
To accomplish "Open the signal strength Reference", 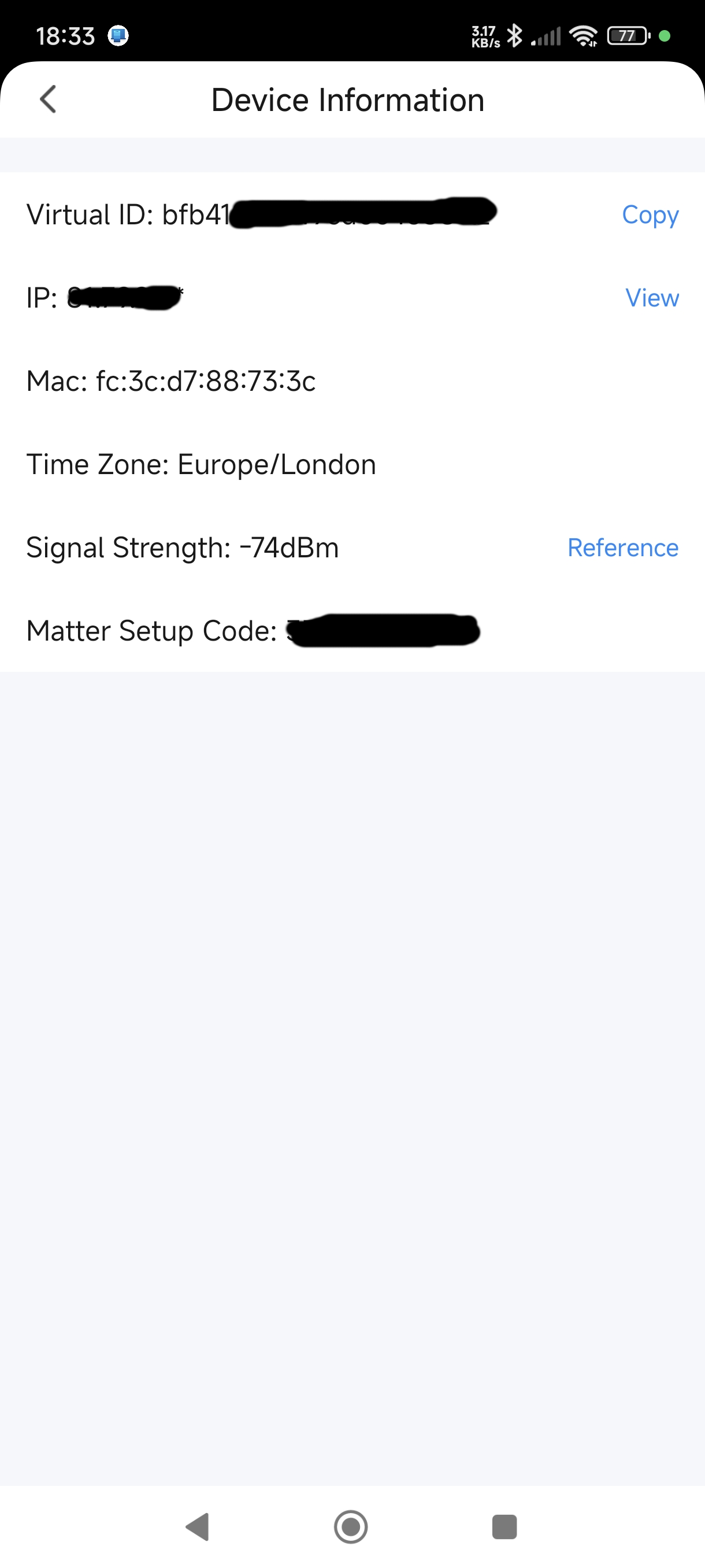I will (623, 548).
